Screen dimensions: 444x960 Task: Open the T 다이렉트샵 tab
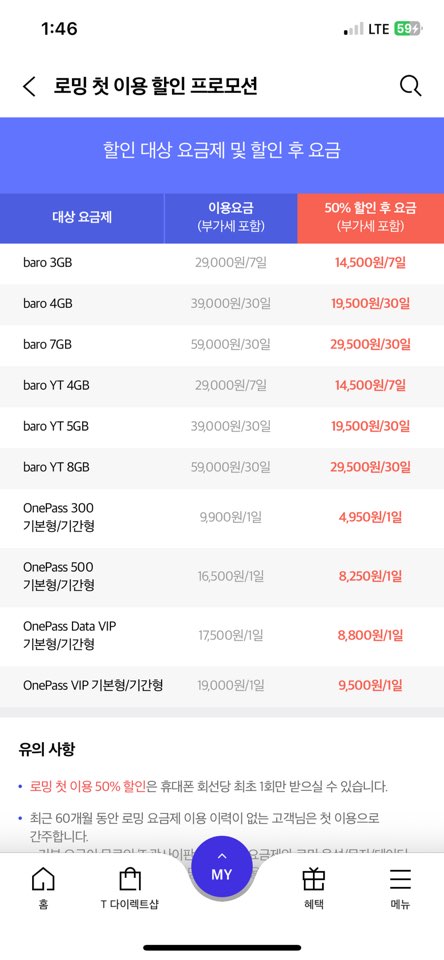click(x=130, y=888)
